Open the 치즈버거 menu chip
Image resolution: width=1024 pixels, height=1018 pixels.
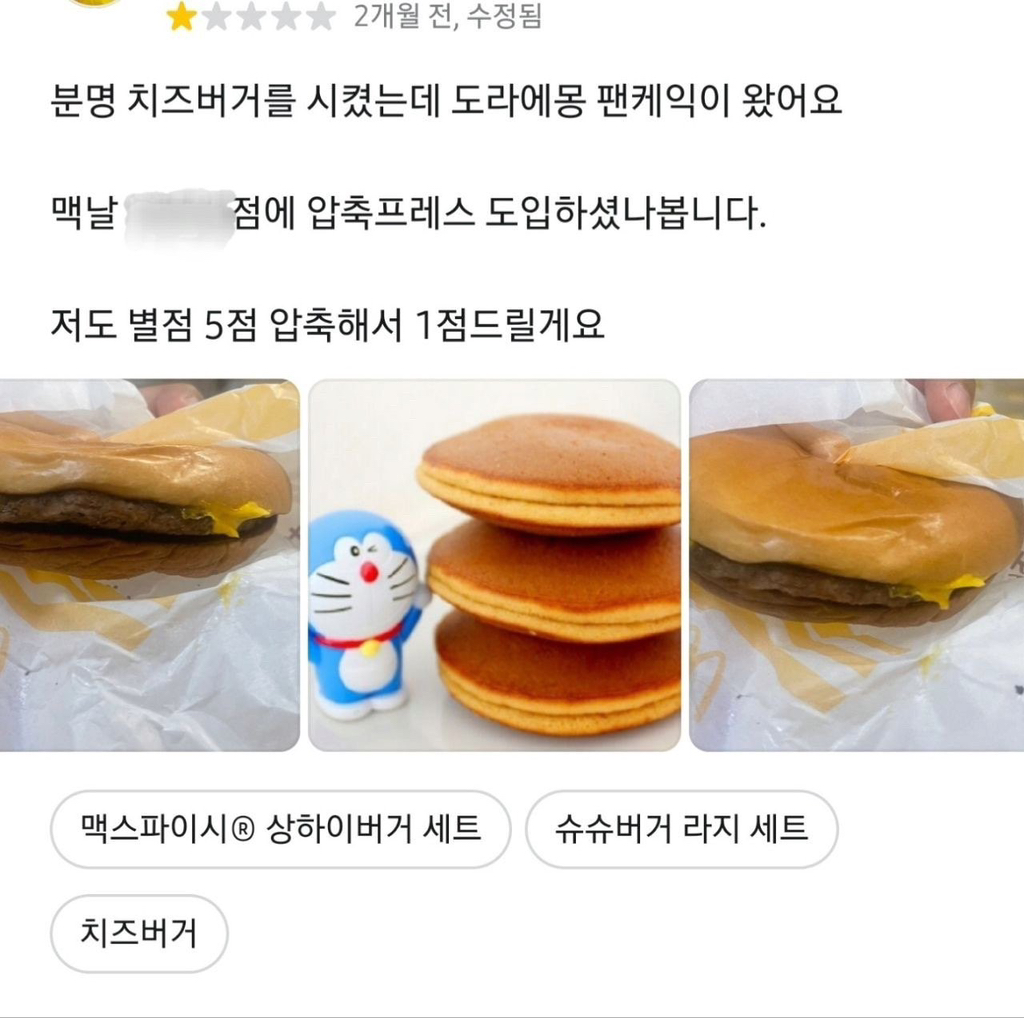pos(139,933)
